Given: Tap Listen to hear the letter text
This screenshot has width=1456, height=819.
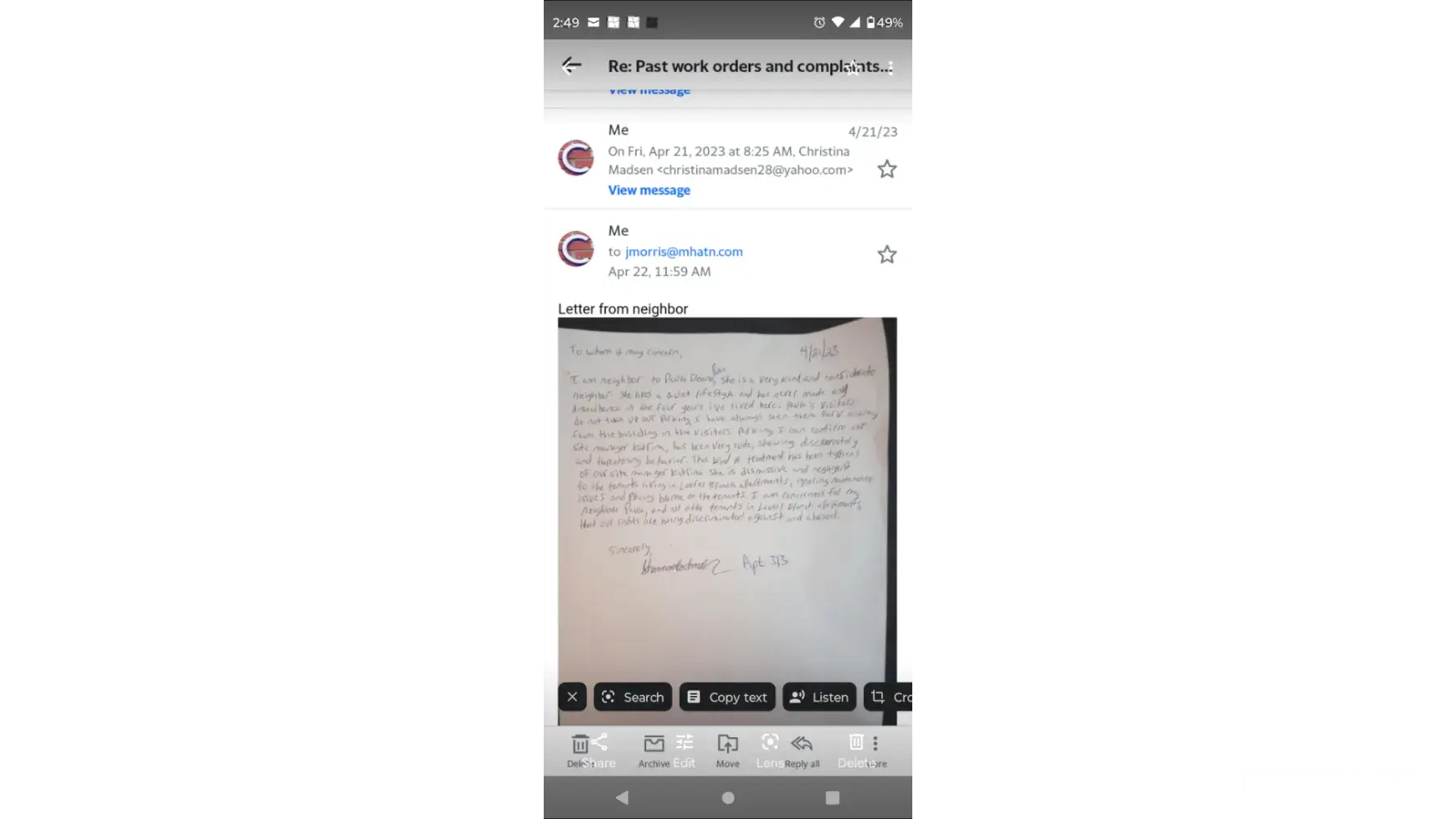Looking at the screenshot, I should pos(819,697).
